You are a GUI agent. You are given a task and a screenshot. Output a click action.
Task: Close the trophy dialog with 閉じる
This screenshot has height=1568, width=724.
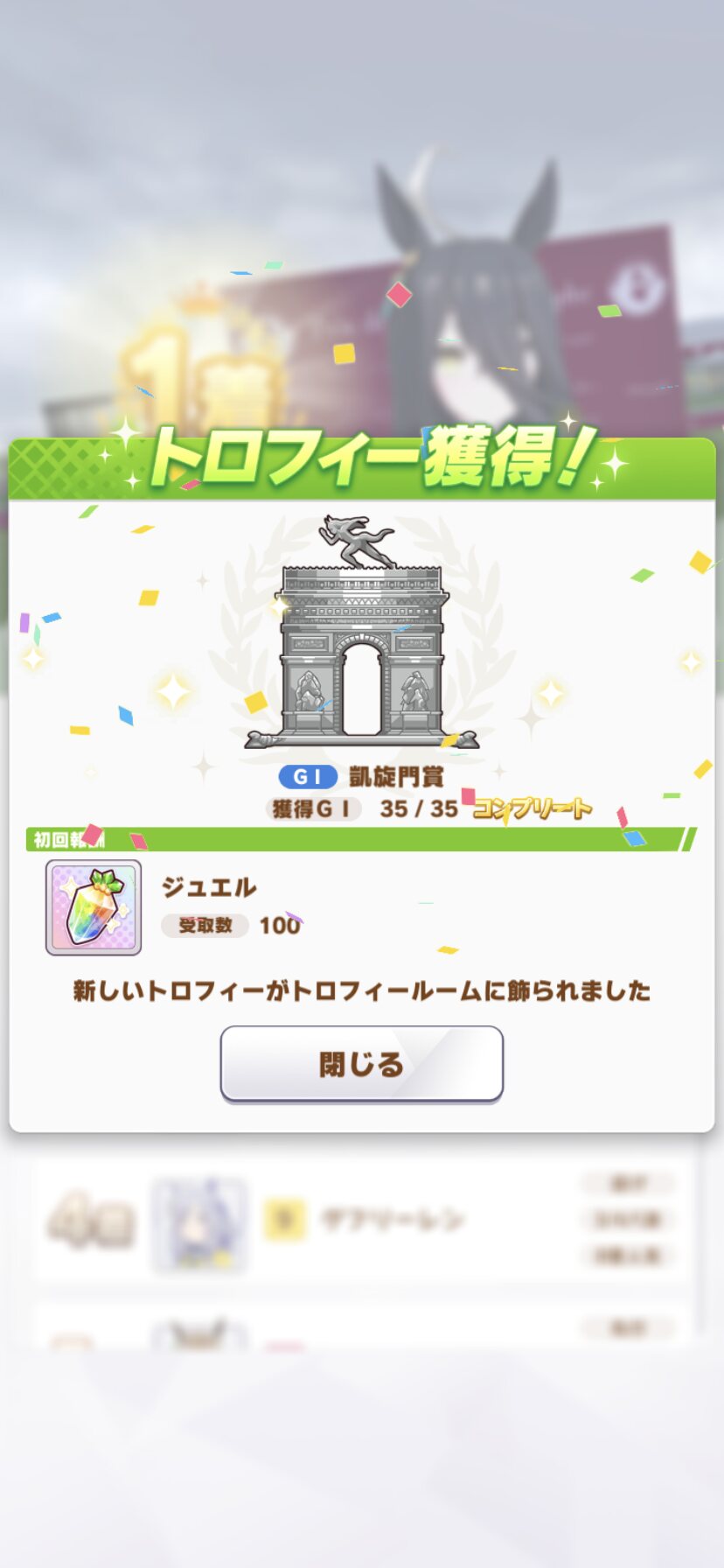361,1063
